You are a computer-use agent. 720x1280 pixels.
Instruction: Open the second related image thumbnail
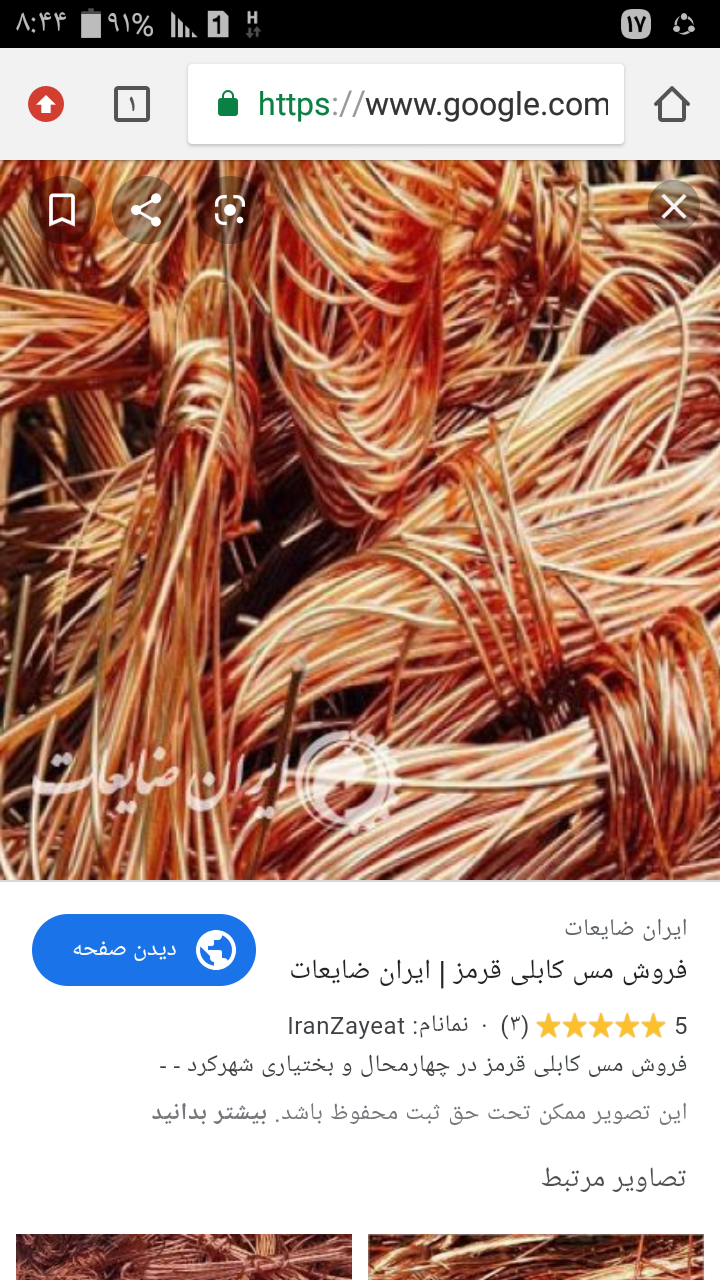pos(536,1257)
